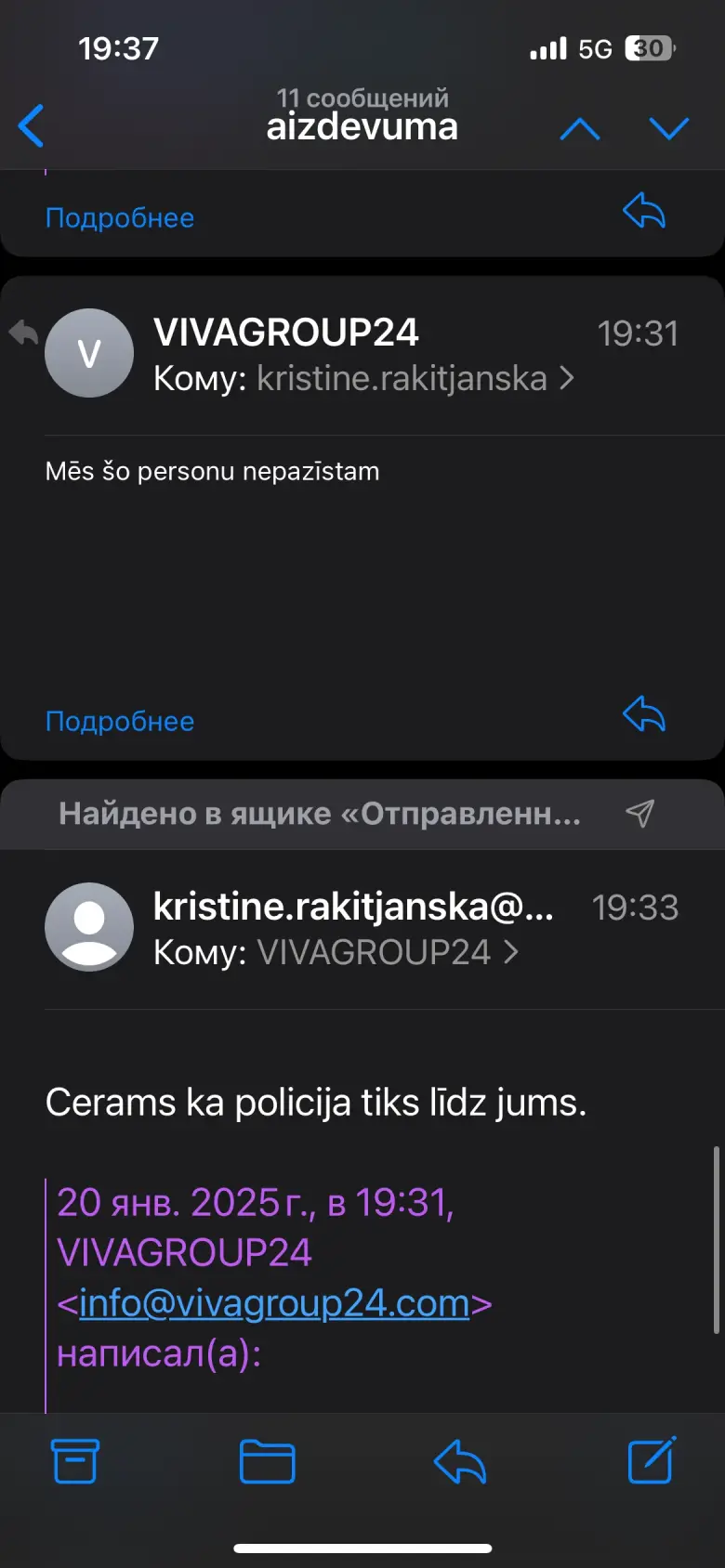Compose a new email

coord(652,1459)
